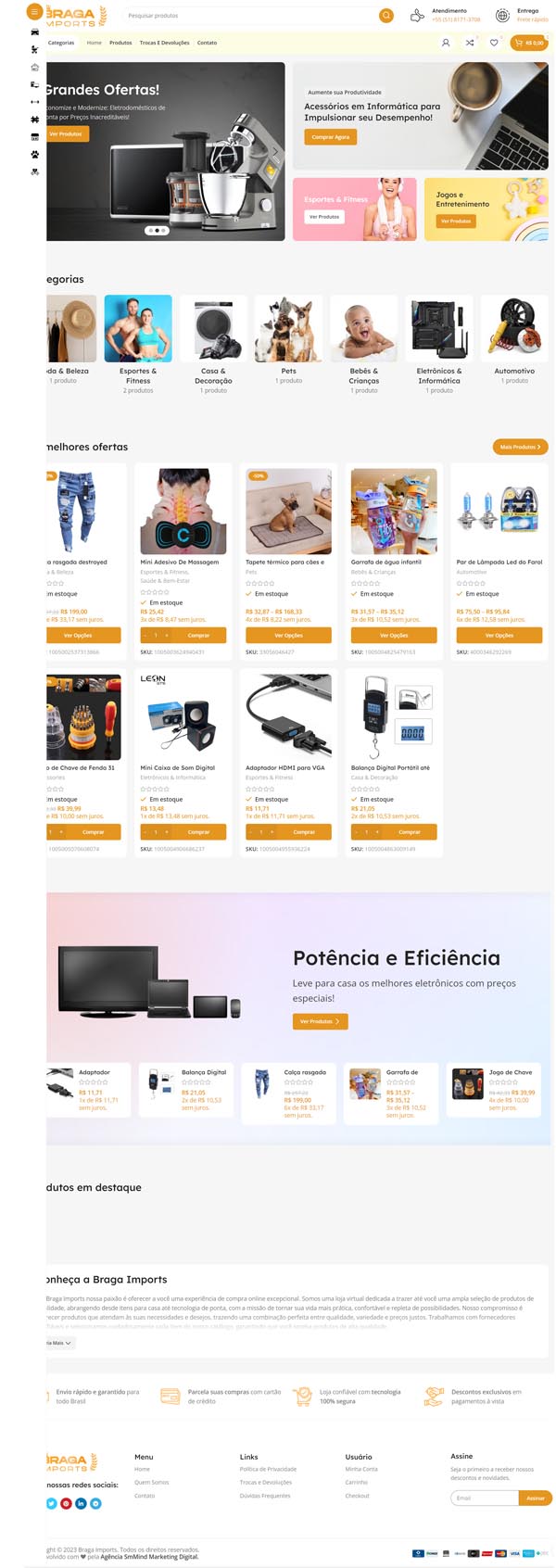Viewport: 556px width, 1568px height.
Task: Tap Ver Produtos on Jogos e Entretenimento banner
Action: [455, 221]
